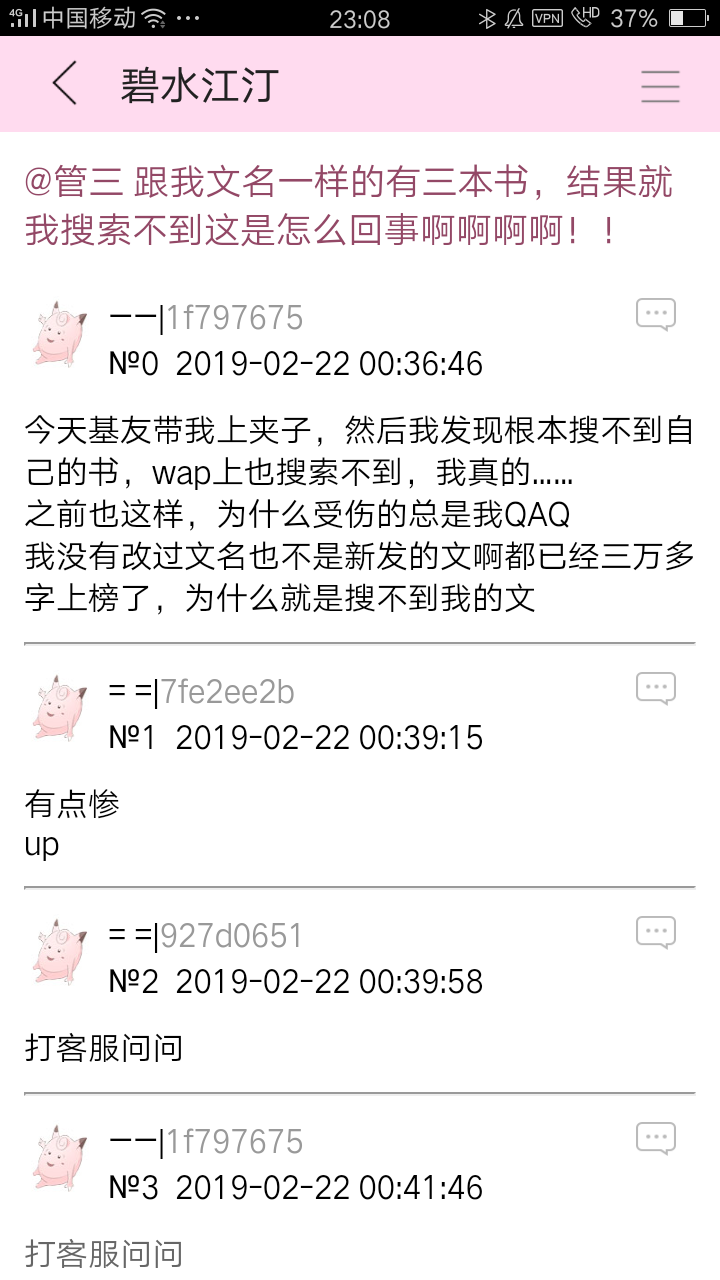Open the hamburger menu
This screenshot has height=1280, width=720.
[x=660, y=86]
